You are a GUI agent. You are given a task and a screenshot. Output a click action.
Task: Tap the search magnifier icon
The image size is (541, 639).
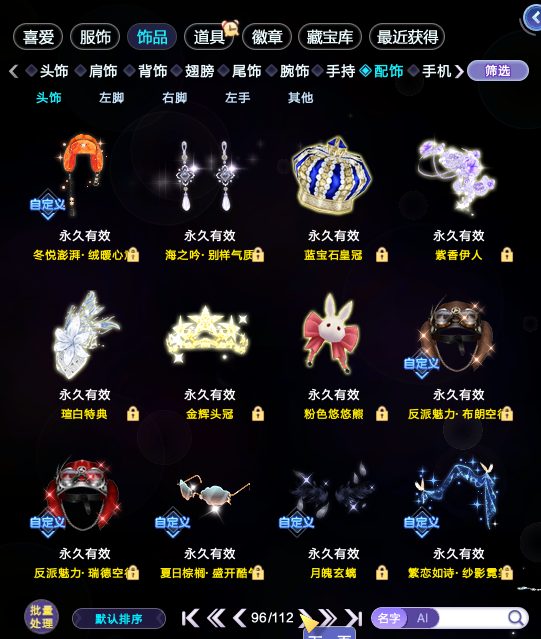point(516,618)
